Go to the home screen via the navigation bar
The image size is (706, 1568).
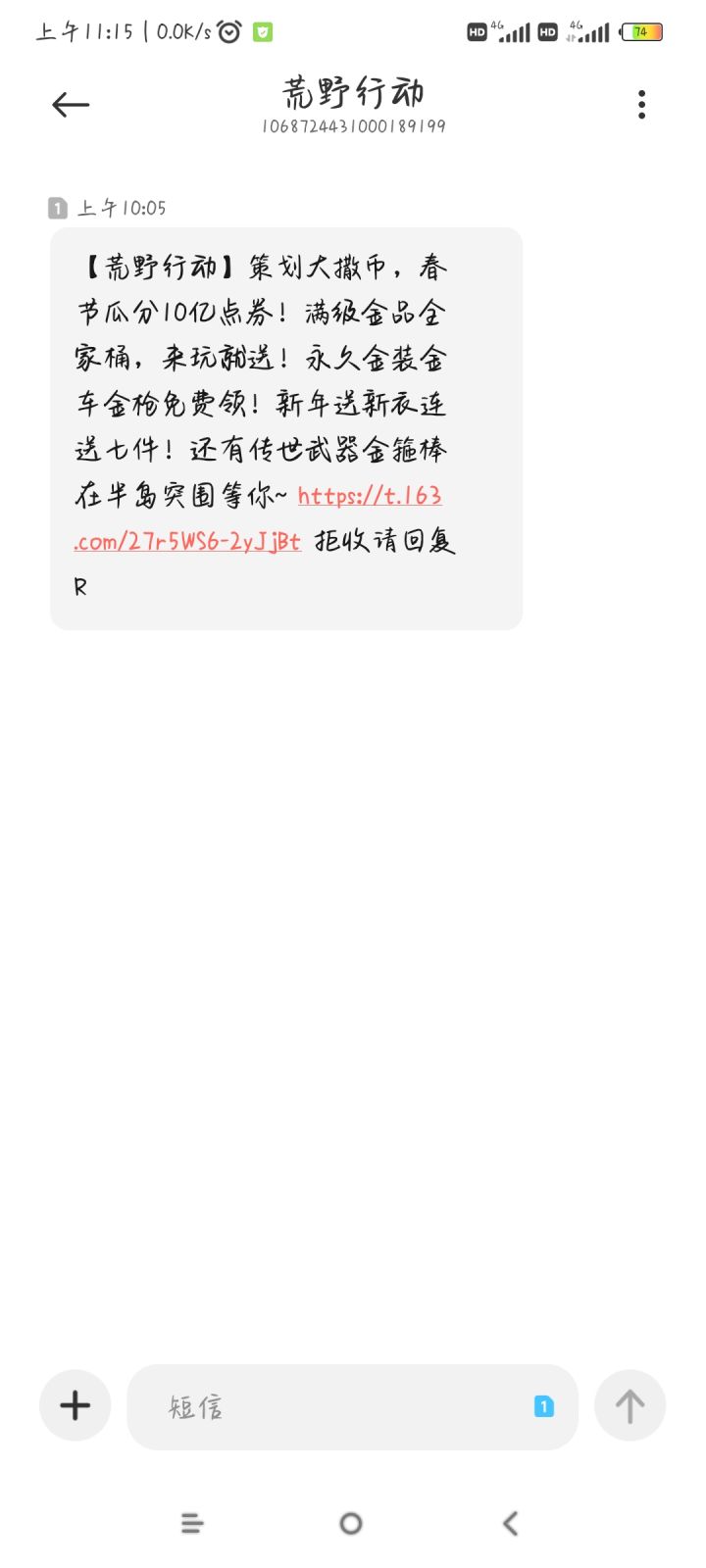(351, 1524)
